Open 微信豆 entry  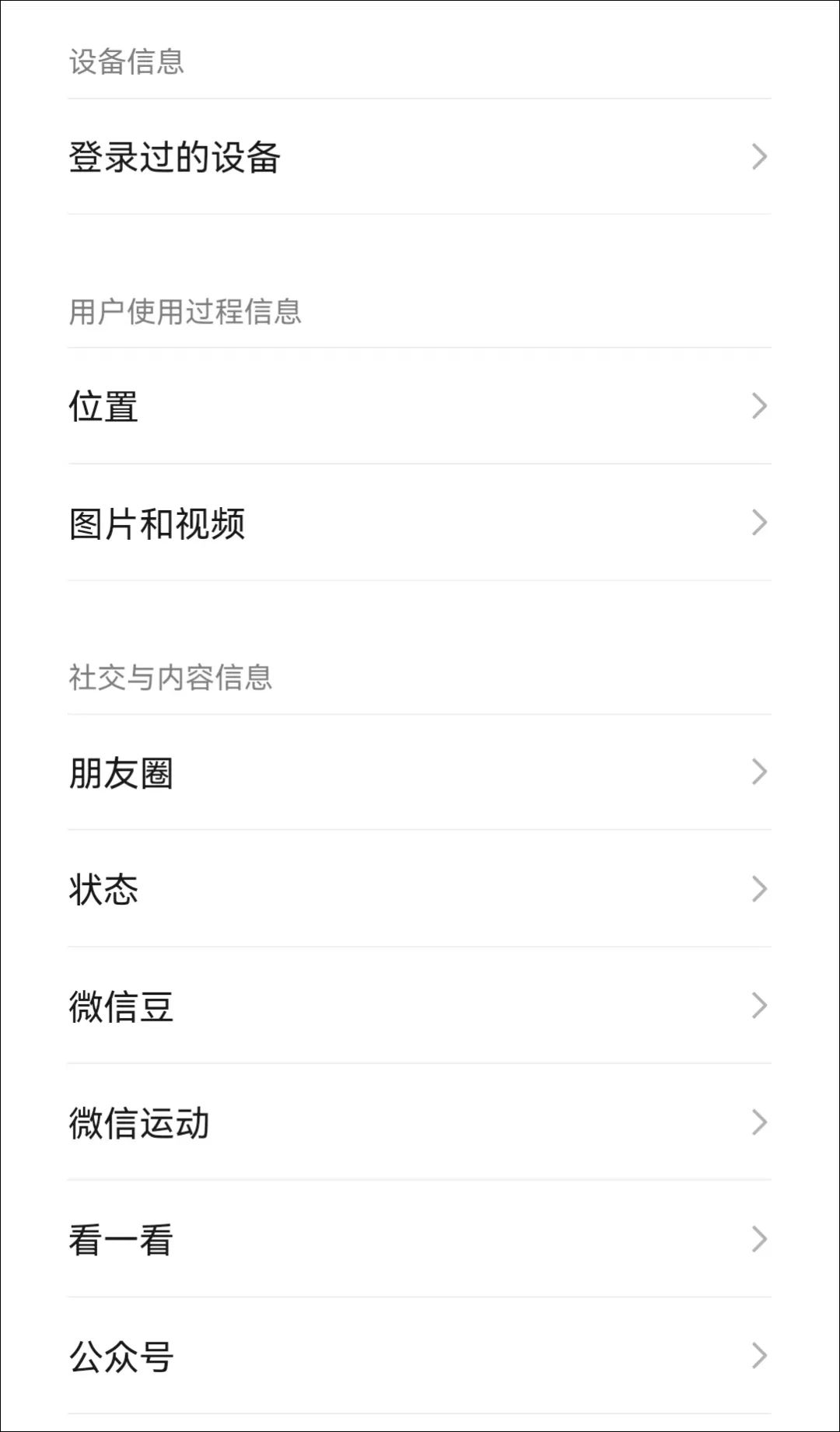click(419, 1006)
